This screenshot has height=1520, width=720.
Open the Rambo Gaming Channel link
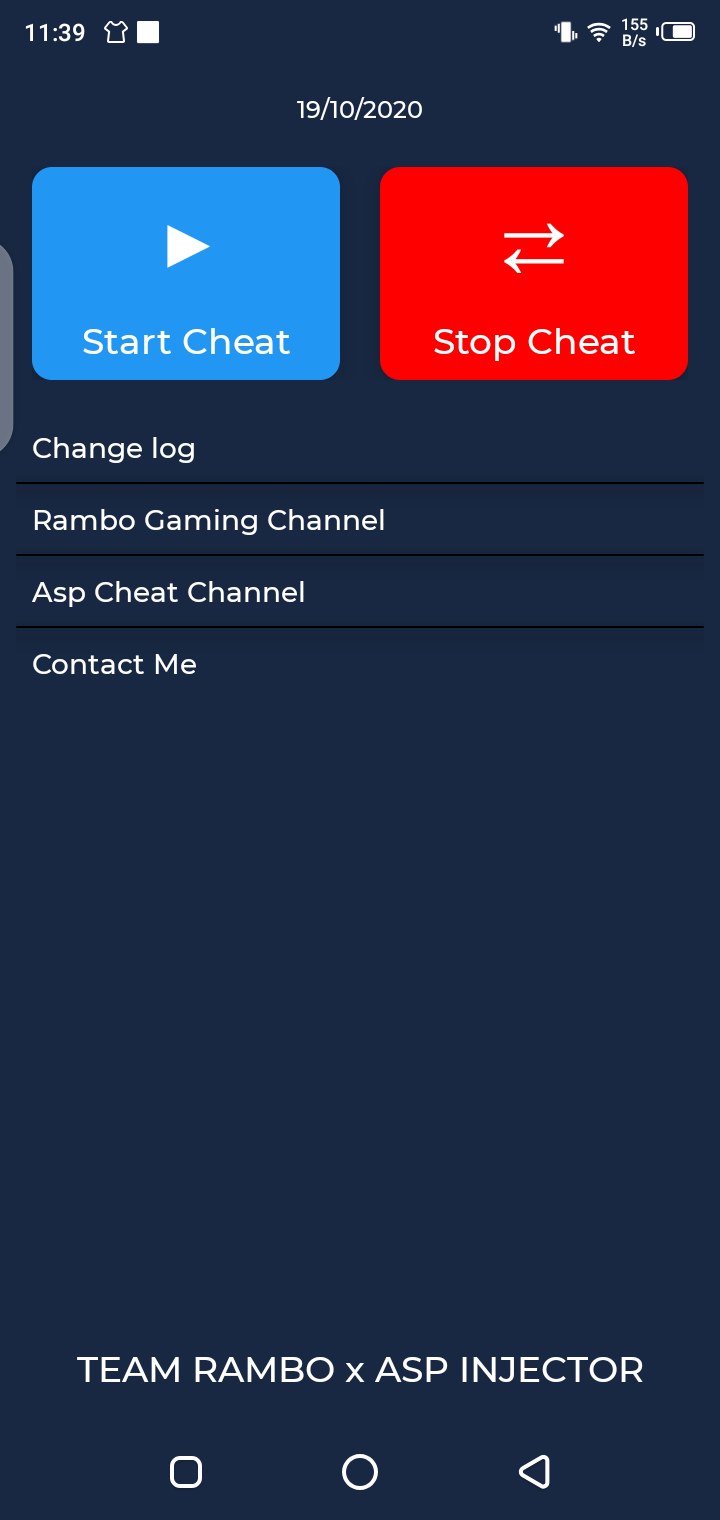coord(208,520)
